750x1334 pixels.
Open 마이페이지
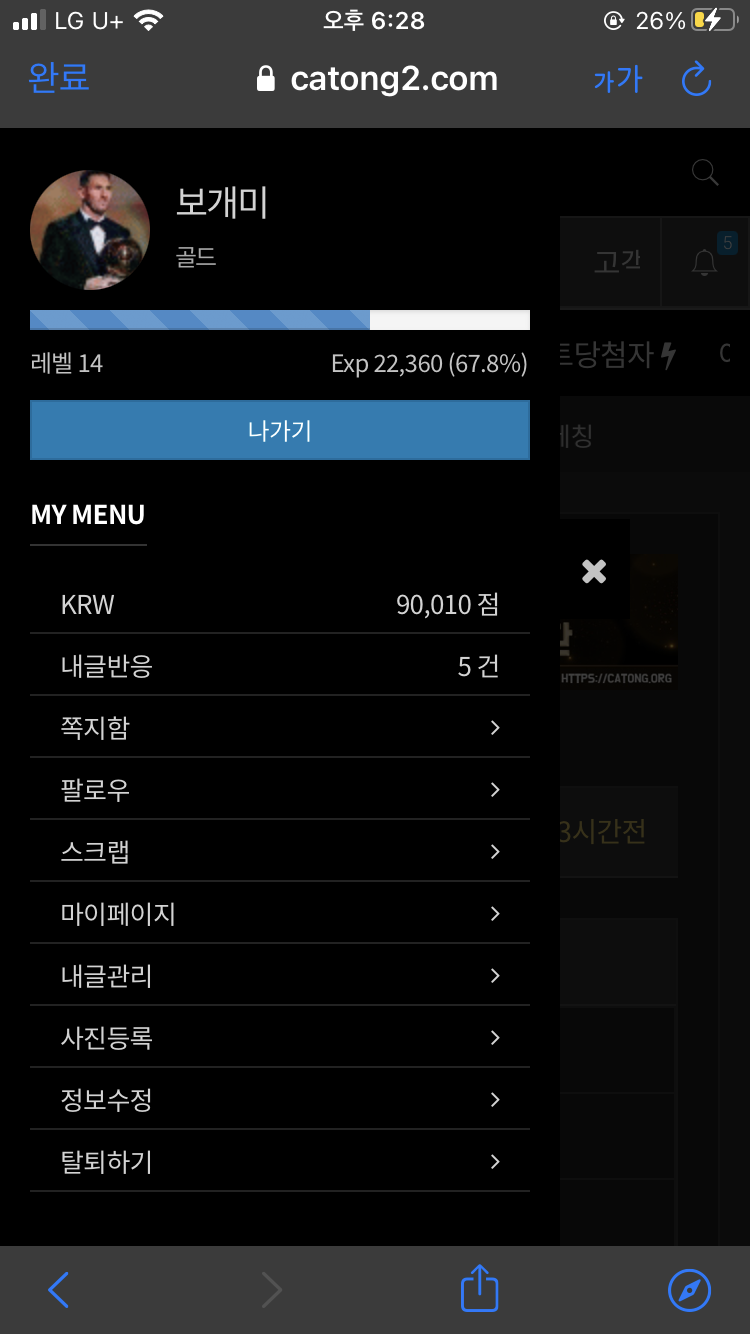280,914
